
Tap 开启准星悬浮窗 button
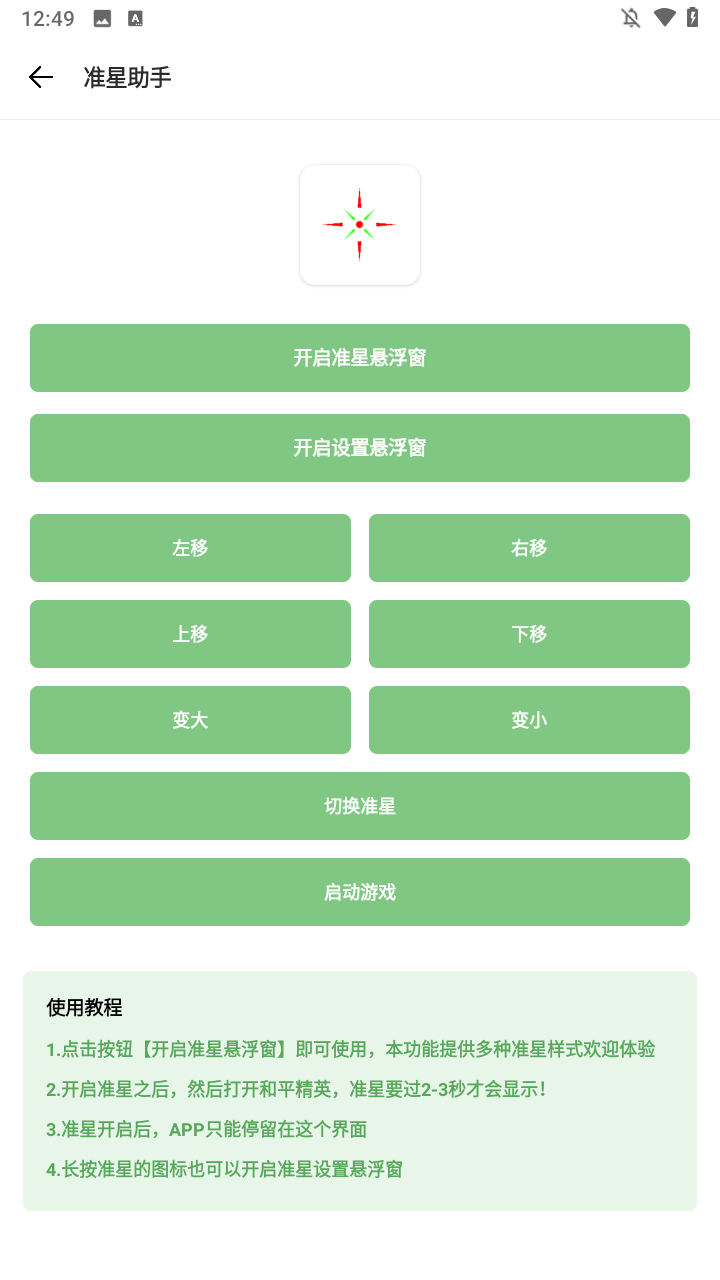pos(360,358)
